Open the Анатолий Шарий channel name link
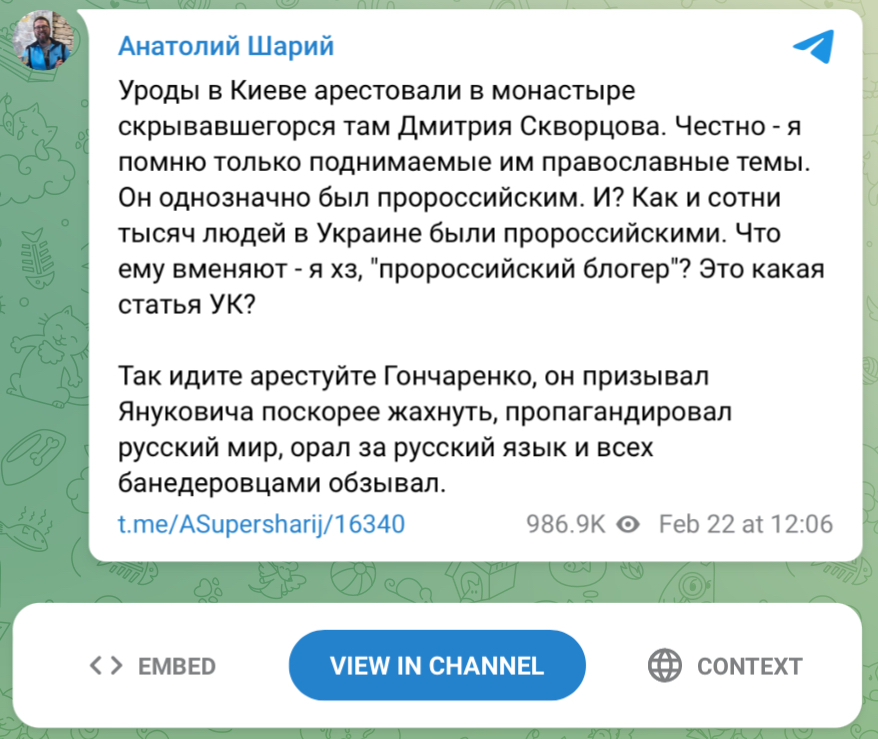The width and height of the screenshot is (878, 739). [x=226, y=46]
